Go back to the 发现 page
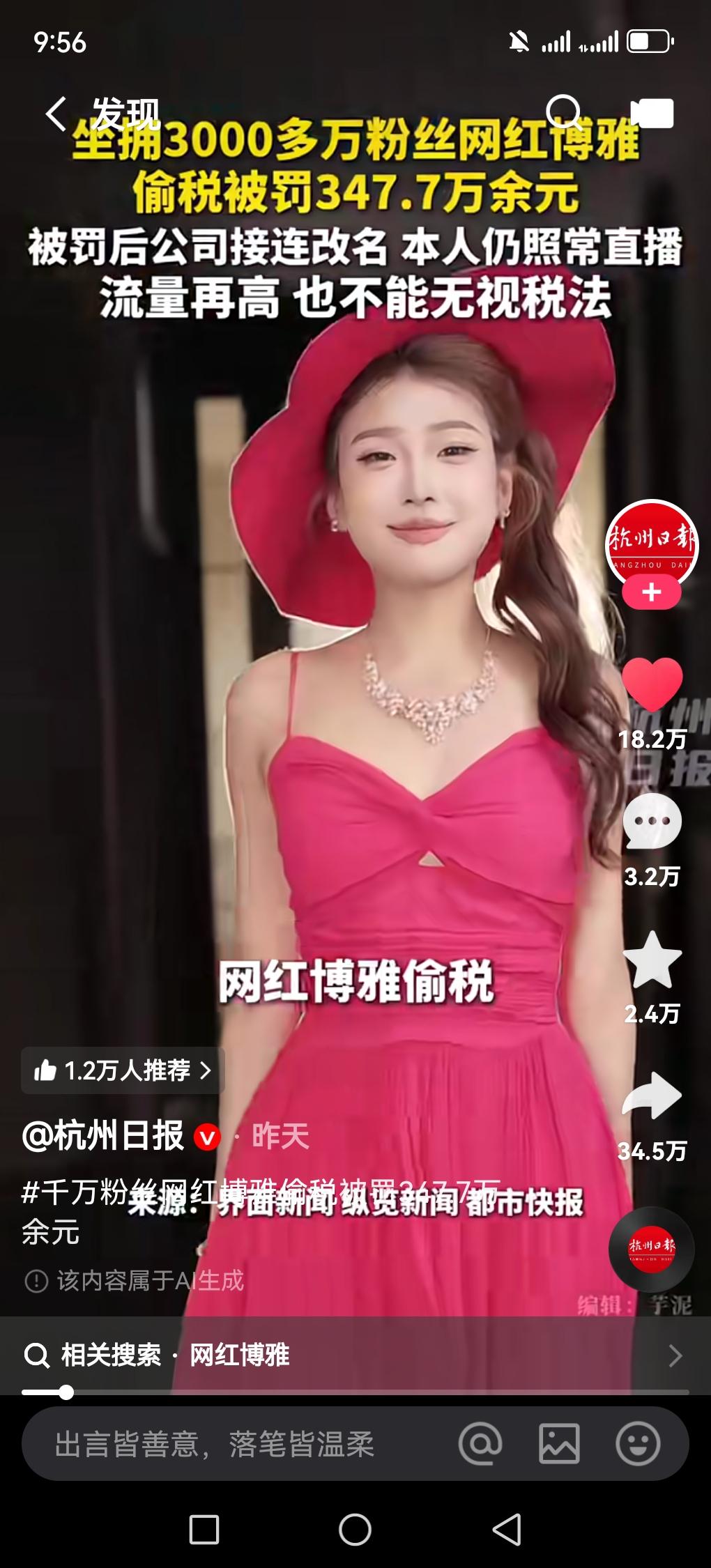711x1568 pixels. coord(56,113)
